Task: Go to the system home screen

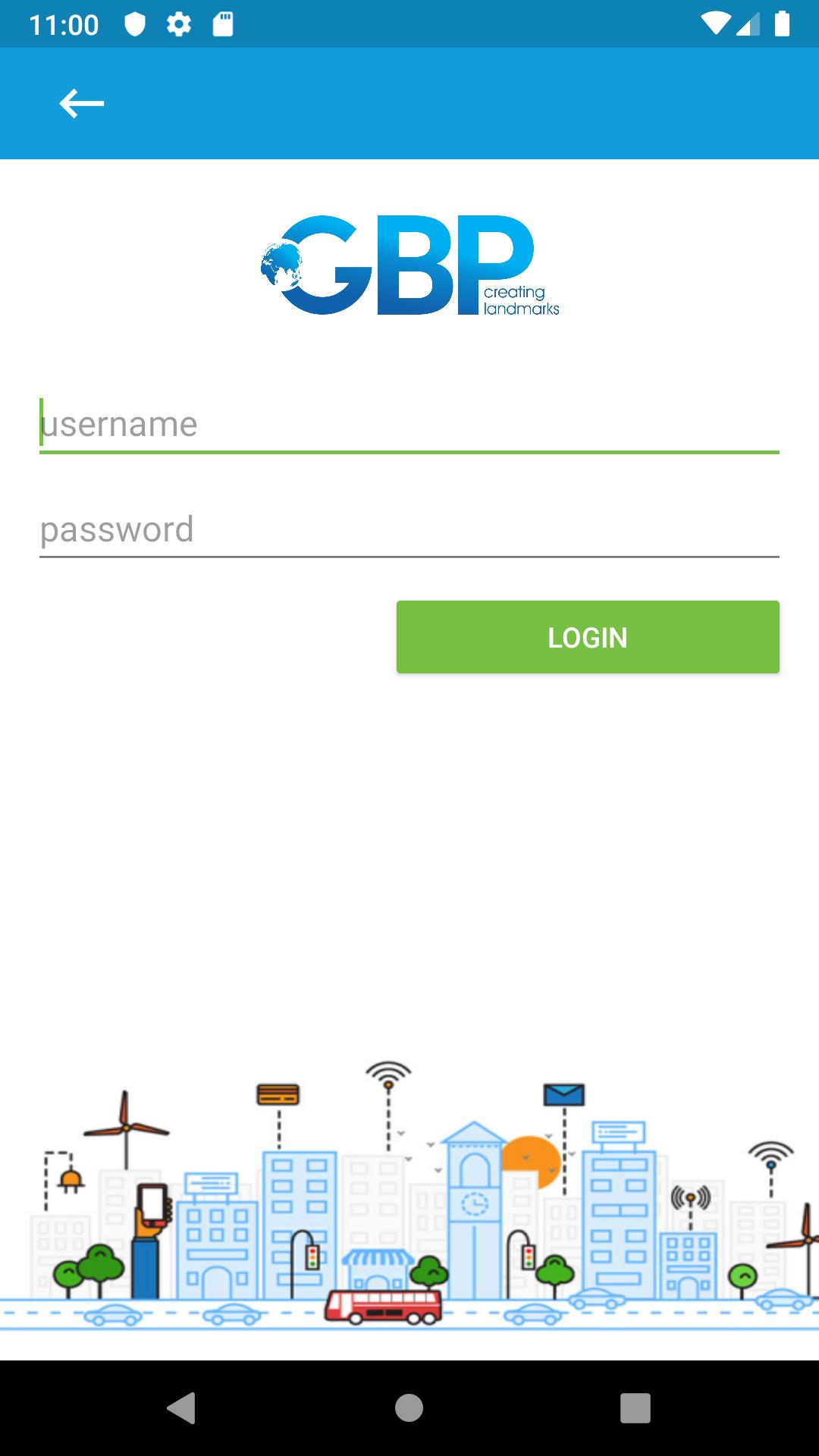Action: [x=409, y=1408]
